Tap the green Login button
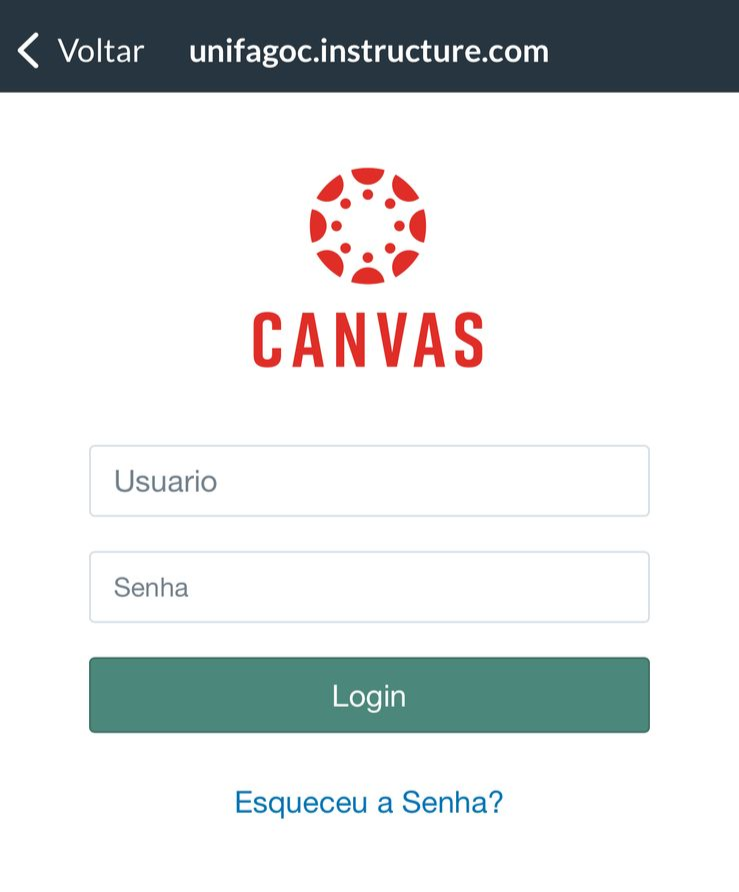Screen dimensions: 739x892 (369, 695)
